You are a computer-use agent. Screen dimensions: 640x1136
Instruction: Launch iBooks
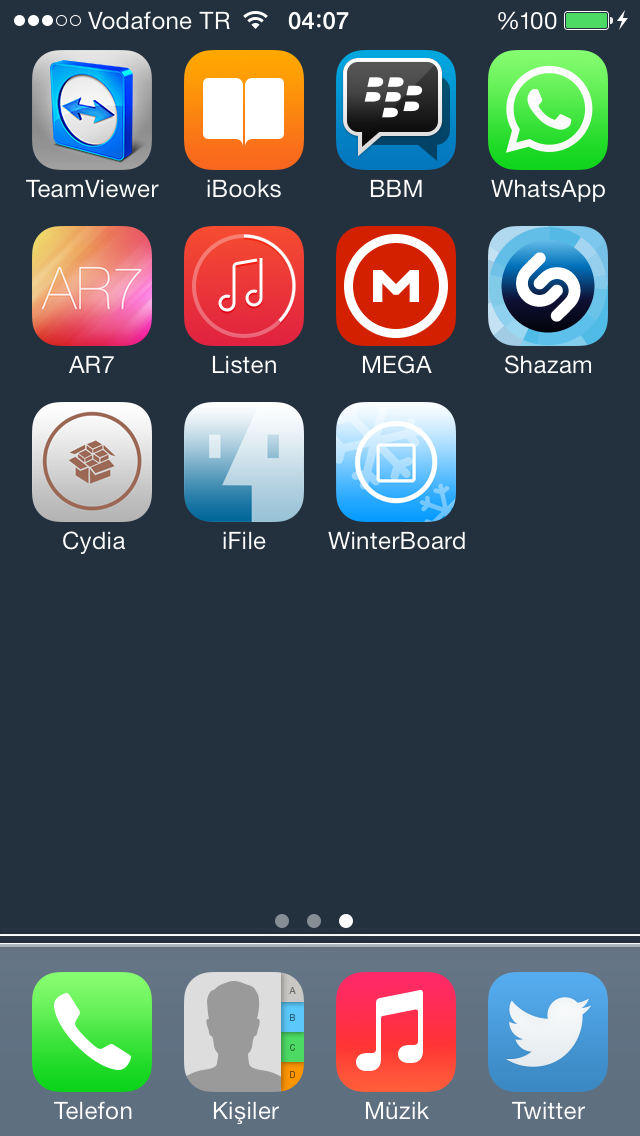coord(244,110)
